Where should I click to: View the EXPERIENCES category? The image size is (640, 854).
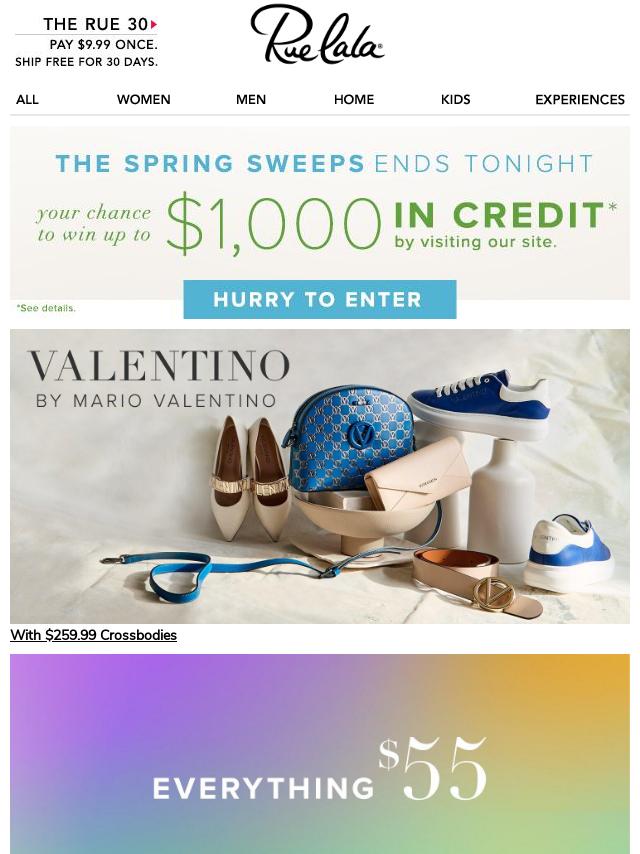(x=580, y=100)
